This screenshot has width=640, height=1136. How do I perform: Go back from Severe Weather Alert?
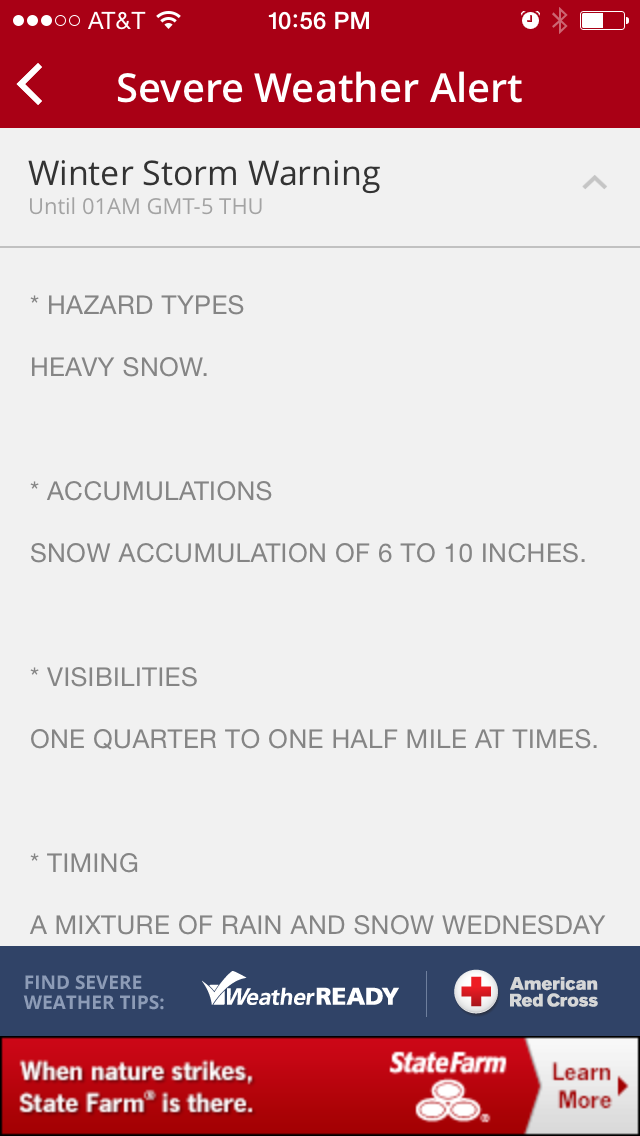(31, 85)
